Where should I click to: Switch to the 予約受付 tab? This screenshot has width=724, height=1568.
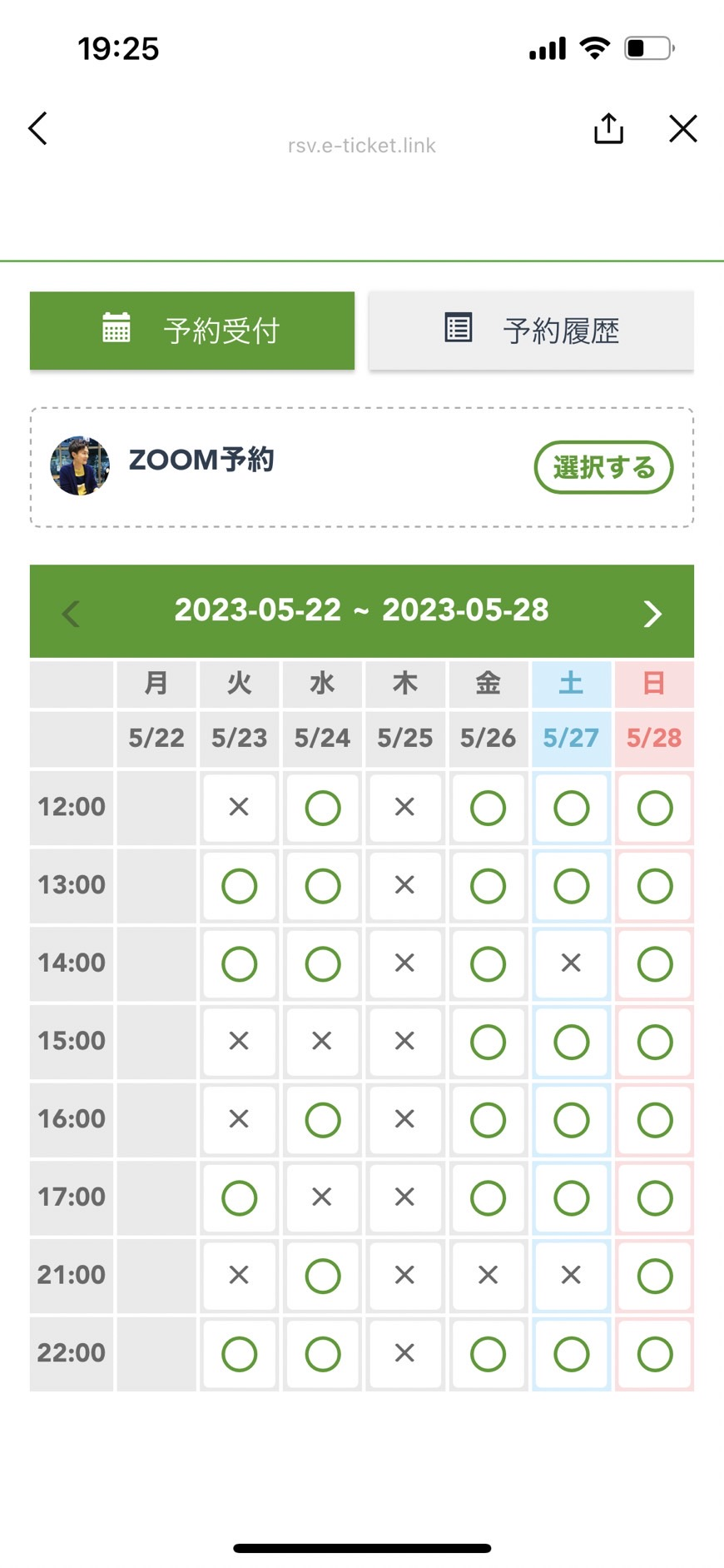pyautogui.click(x=192, y=331)
